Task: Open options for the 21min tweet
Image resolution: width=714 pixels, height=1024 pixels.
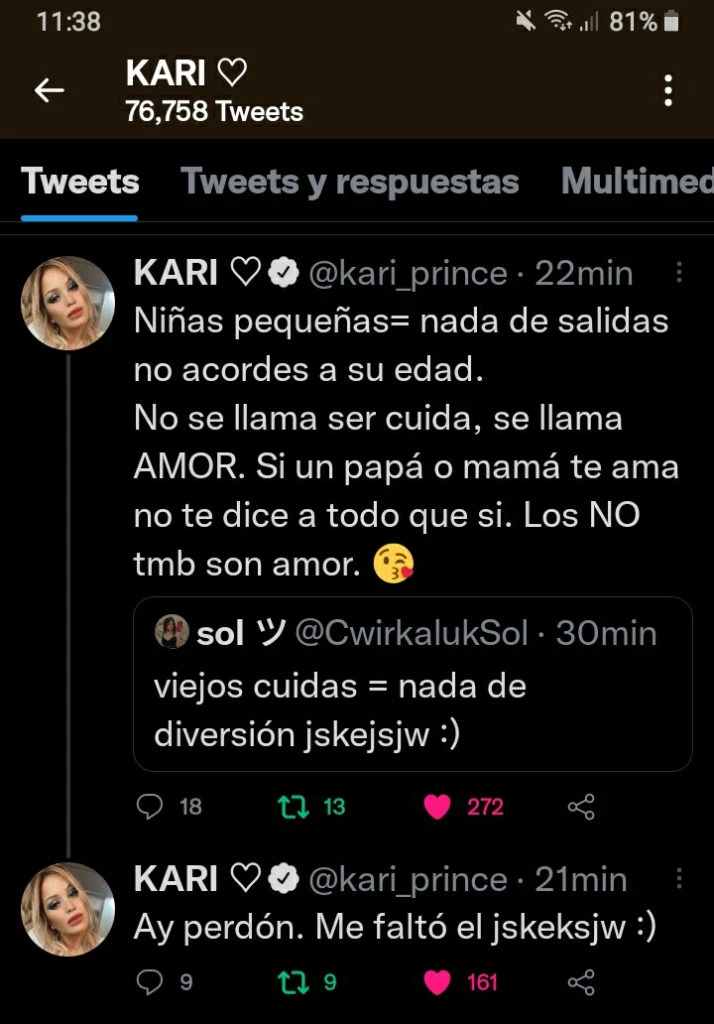Action: (679, 878)
